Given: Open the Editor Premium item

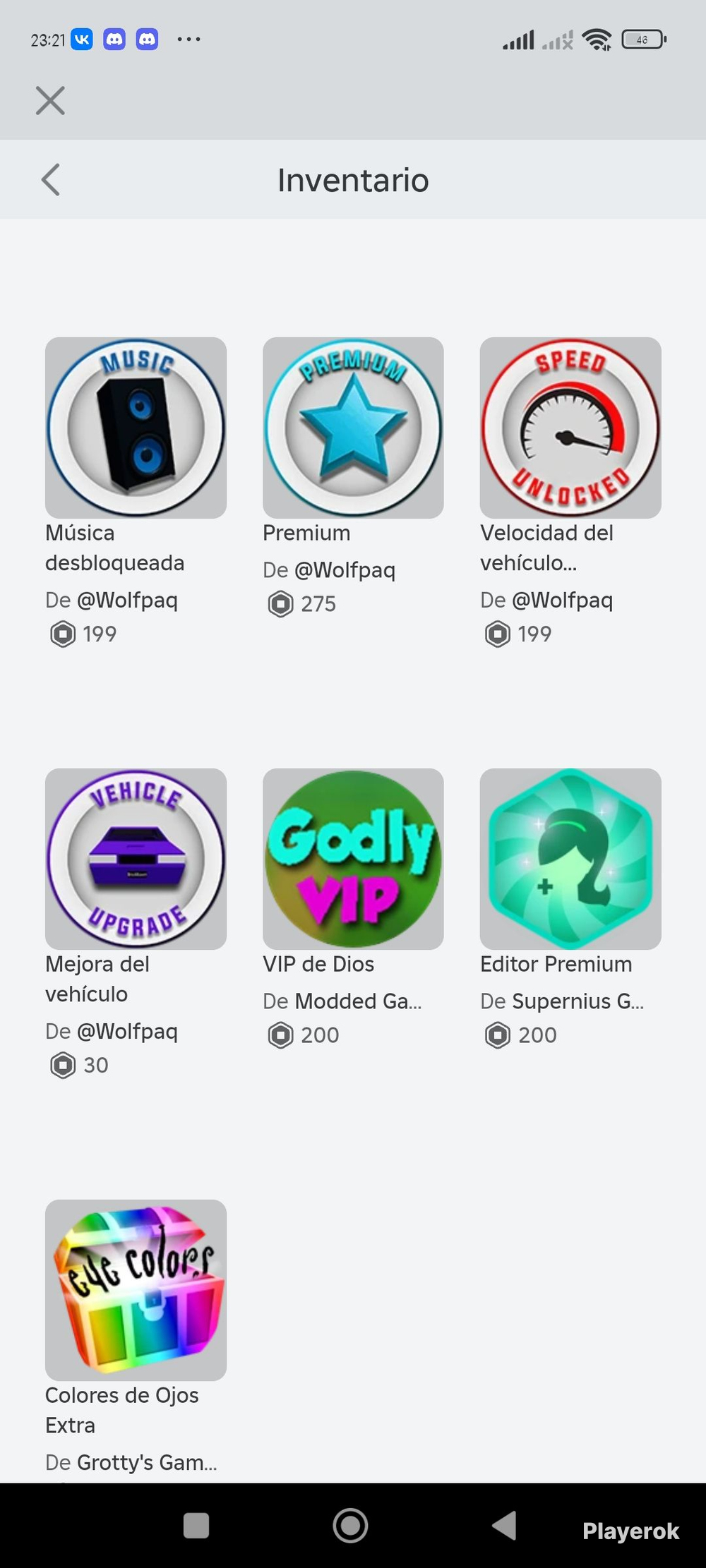Looking at the screenshot, I should pos(570,859).
